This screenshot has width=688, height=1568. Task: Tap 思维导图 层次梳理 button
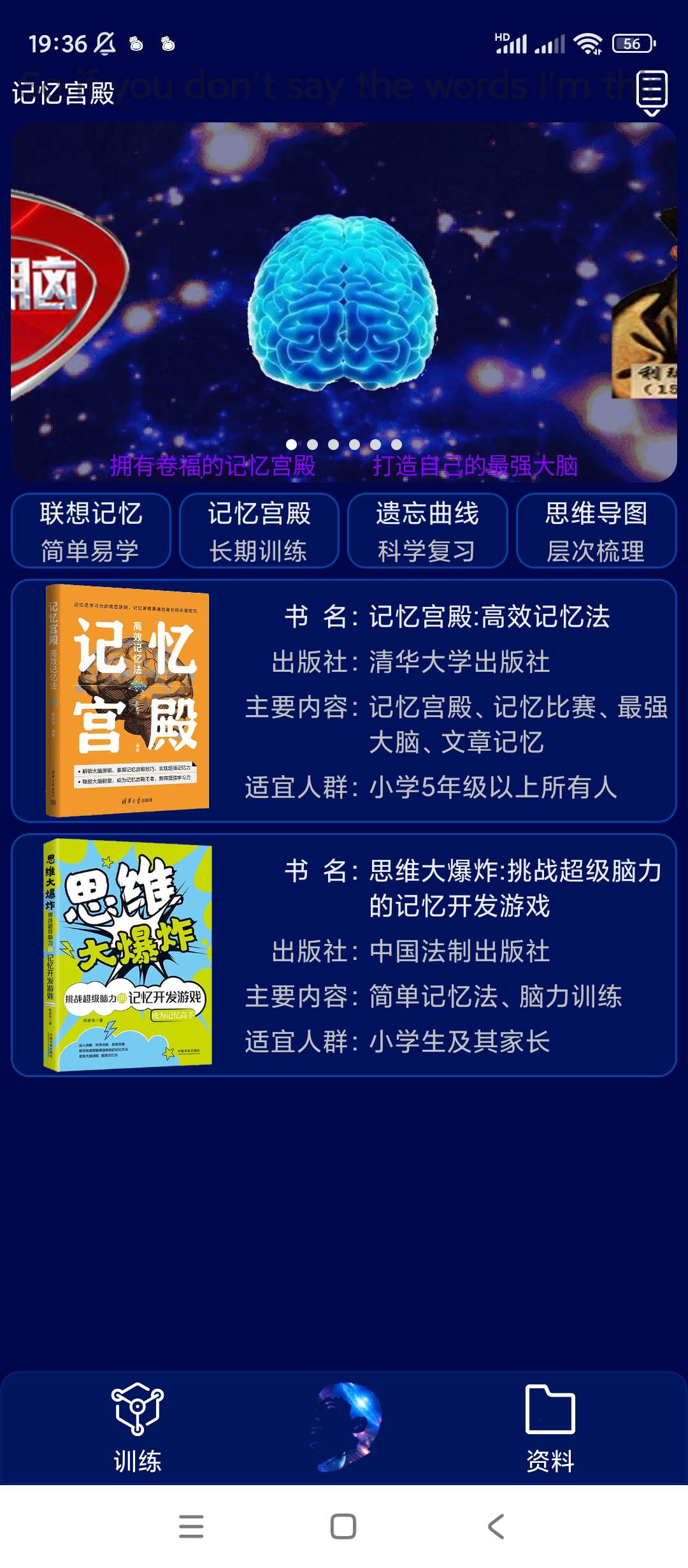point(596,530)
